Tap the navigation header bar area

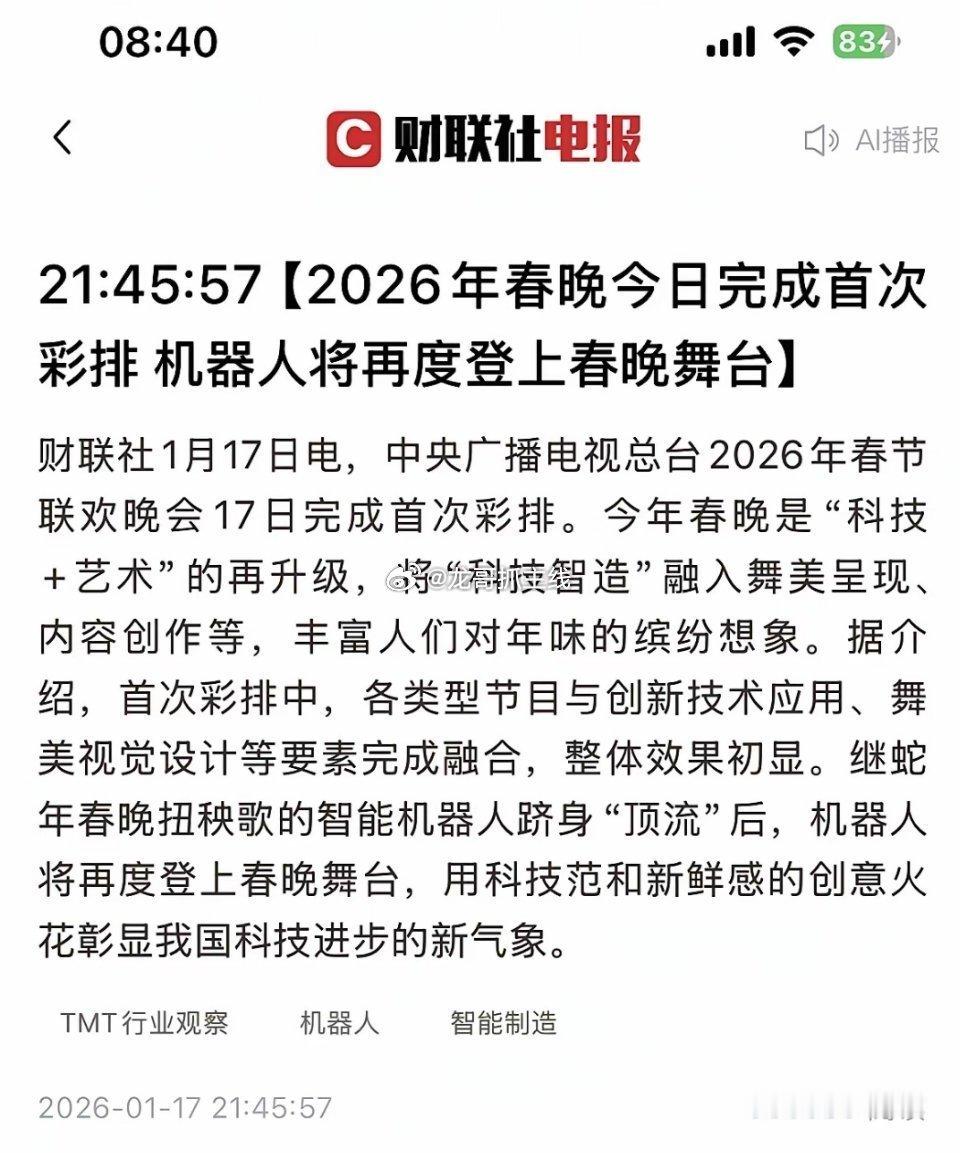coord(480,140)
